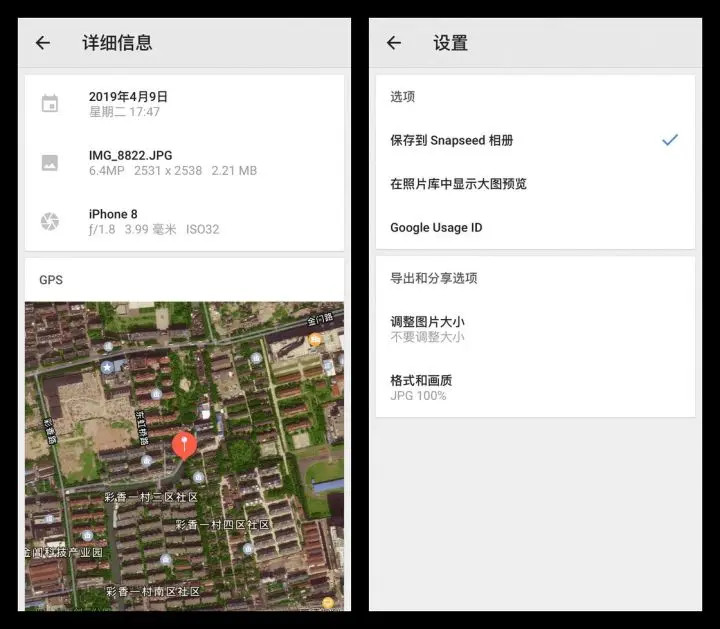Viewport: 720px width, 629px height.
Task: Go back from the 设置 screen
Action: [x=394, y=43]
